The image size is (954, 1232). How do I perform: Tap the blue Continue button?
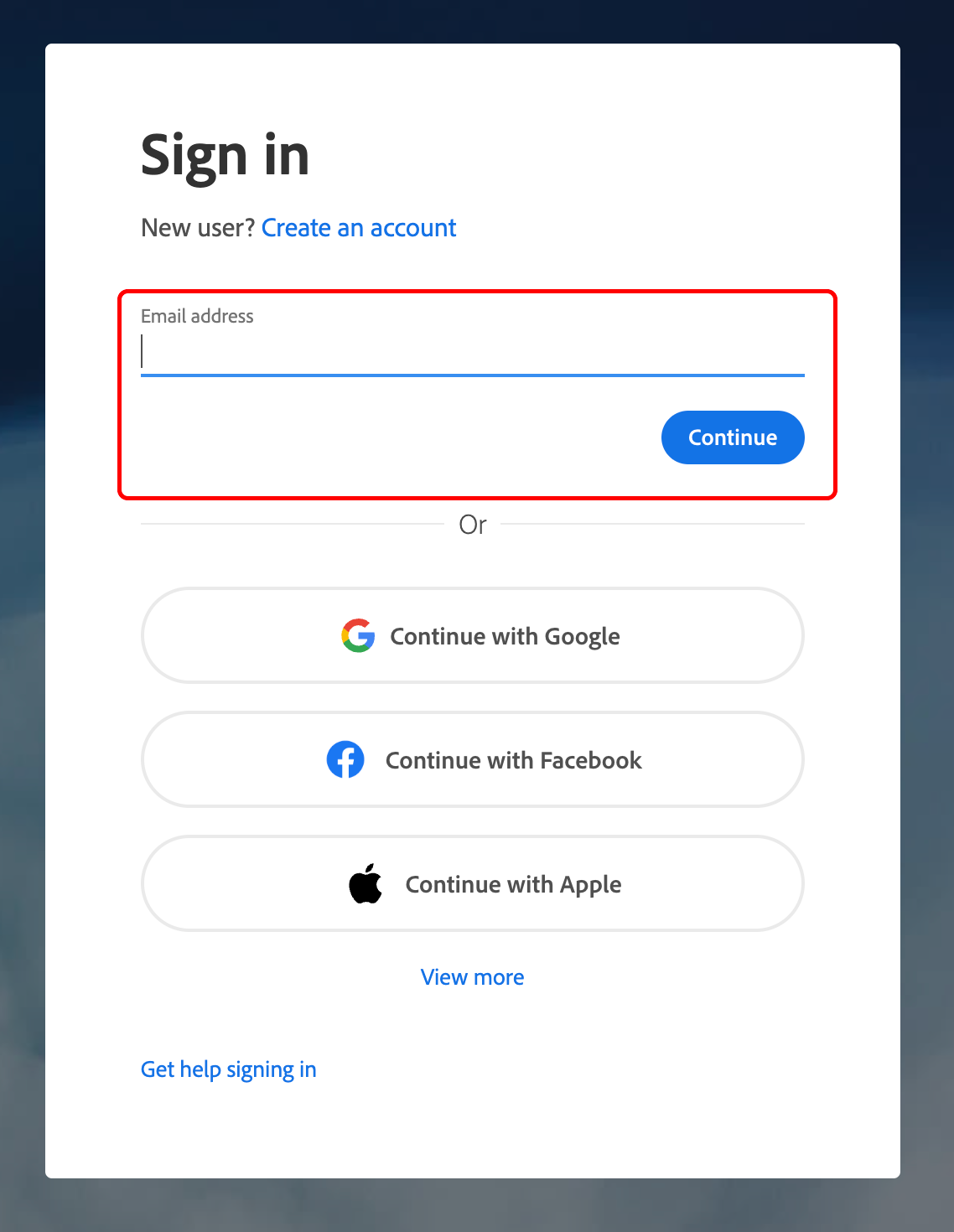point(732,437)
